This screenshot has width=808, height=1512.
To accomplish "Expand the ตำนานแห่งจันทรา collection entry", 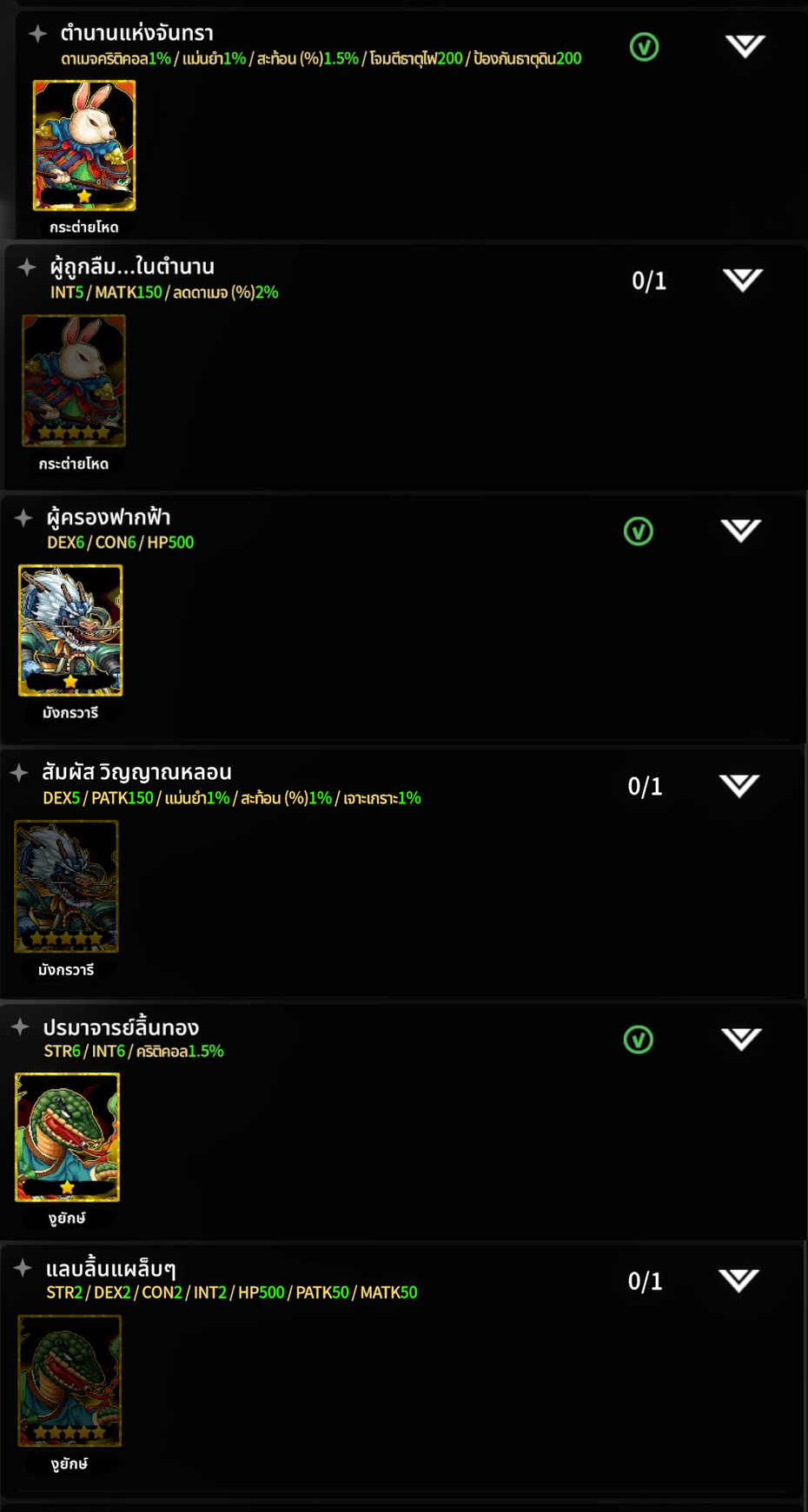I will [x=745, y=46].
